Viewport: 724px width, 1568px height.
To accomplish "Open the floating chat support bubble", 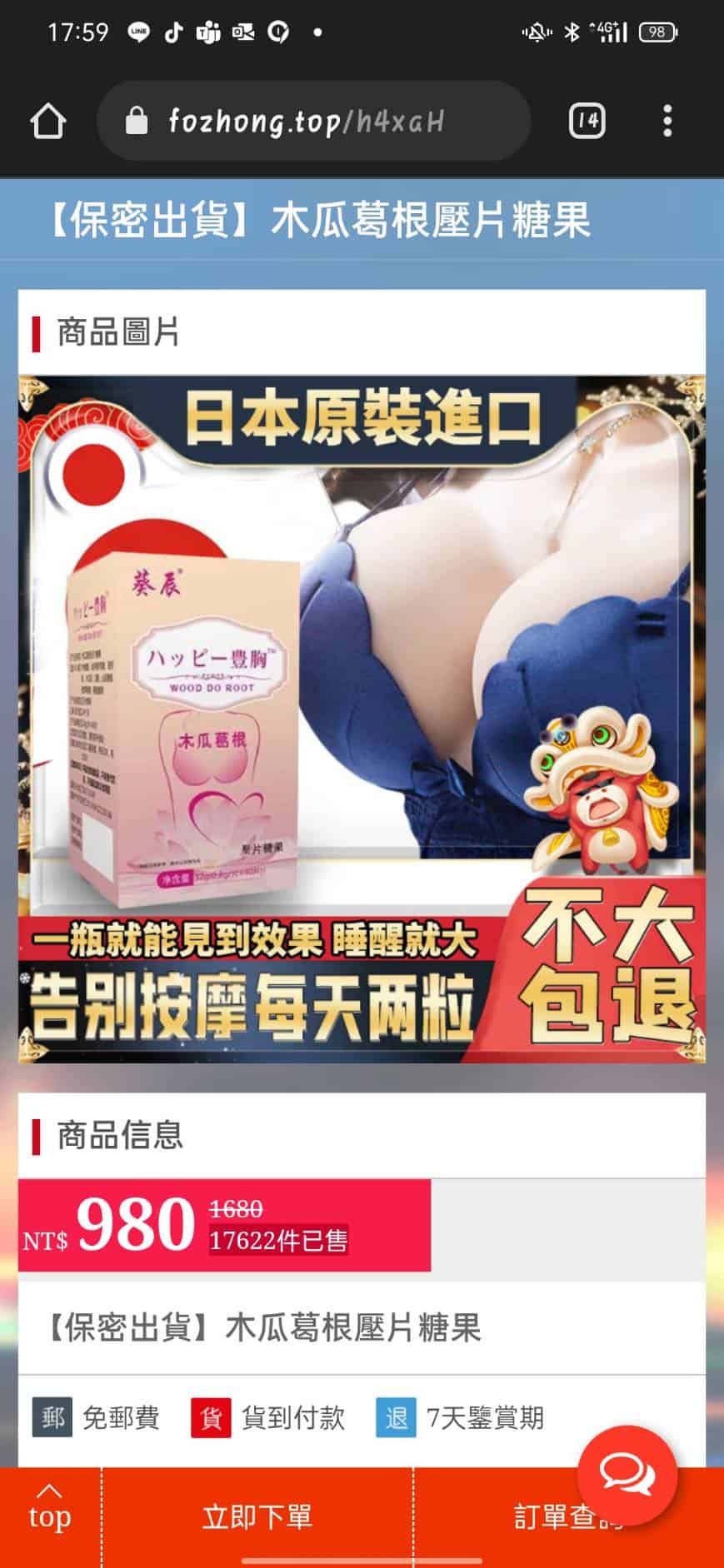I will click(x=627, y=1474).
